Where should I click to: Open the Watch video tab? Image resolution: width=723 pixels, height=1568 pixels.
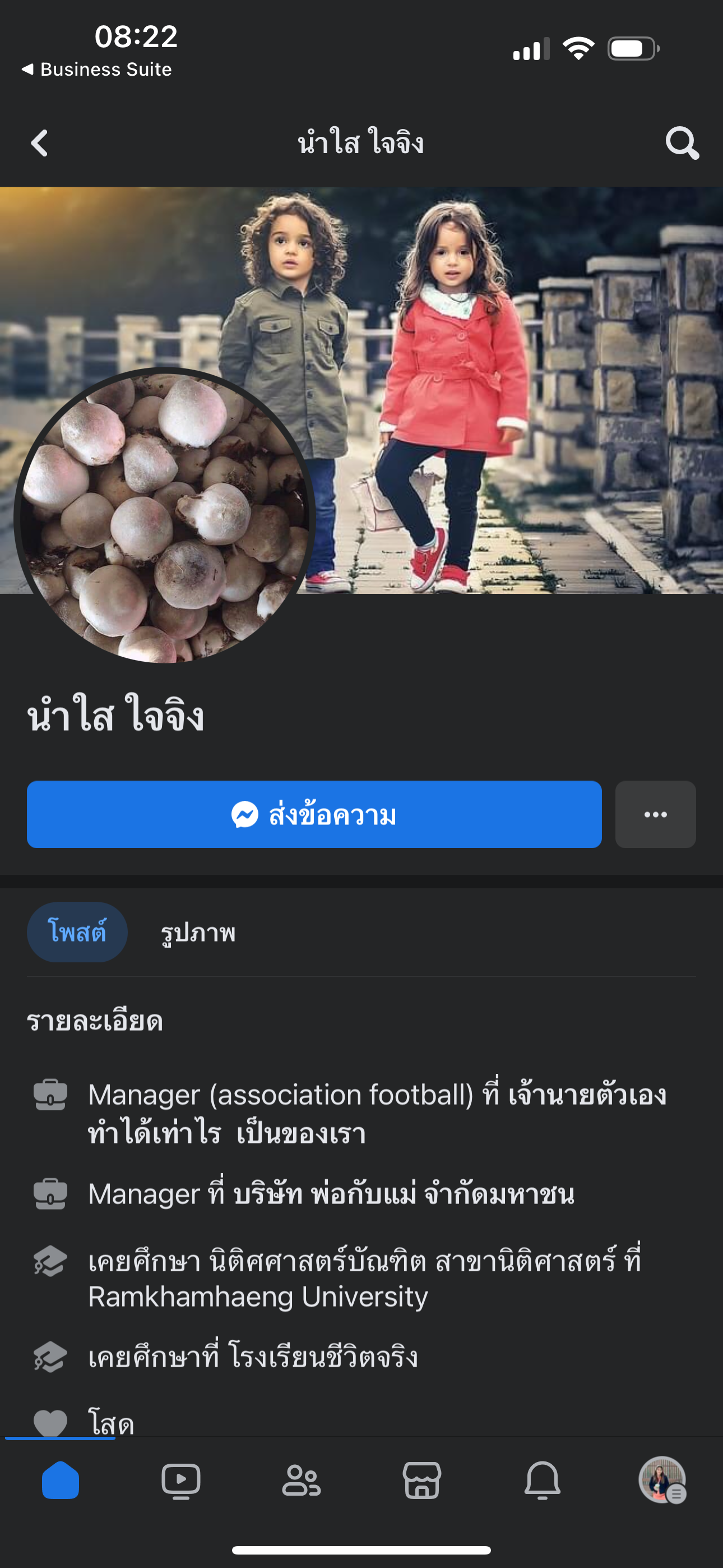click(180, 1481)
